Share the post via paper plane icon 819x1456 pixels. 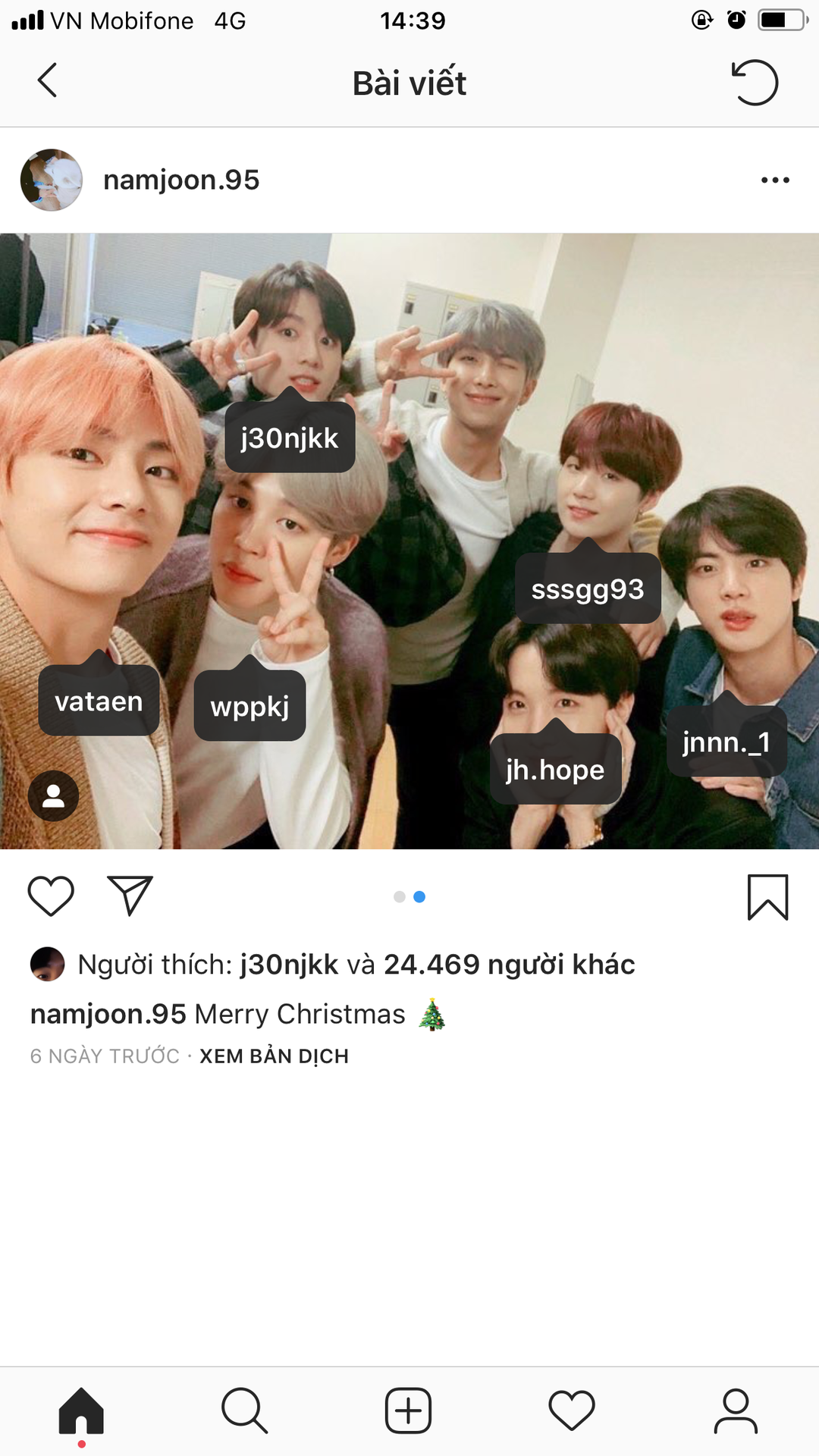[x=130, y=896]
